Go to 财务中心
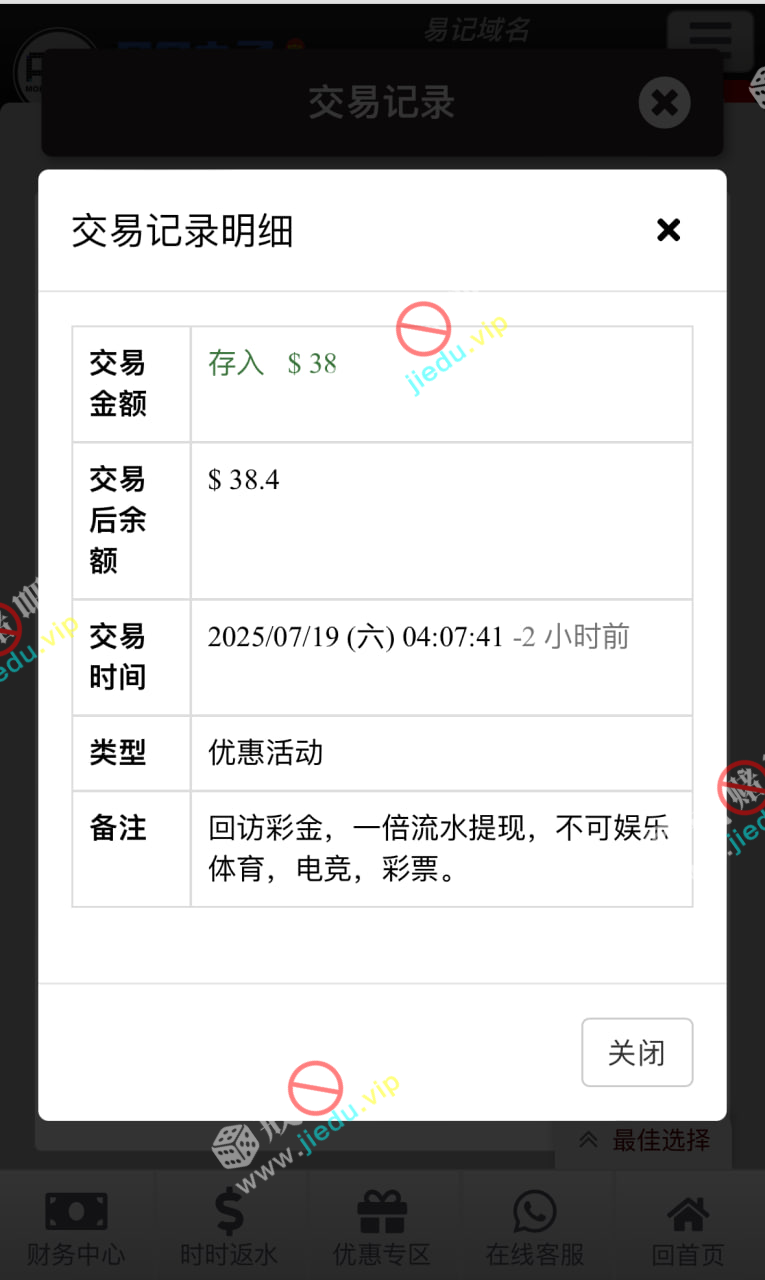 click(76, 1228)
